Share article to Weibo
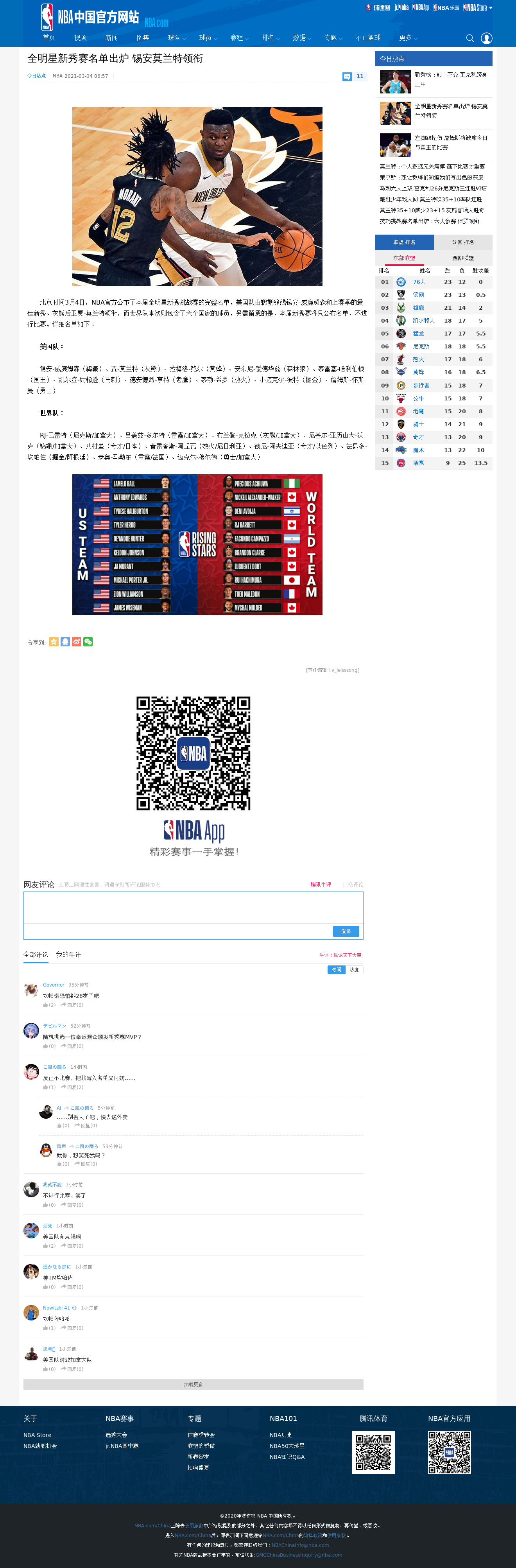The width and height of the screenshot is (516, 1568). pyautogui.click(x=77, y=642)
